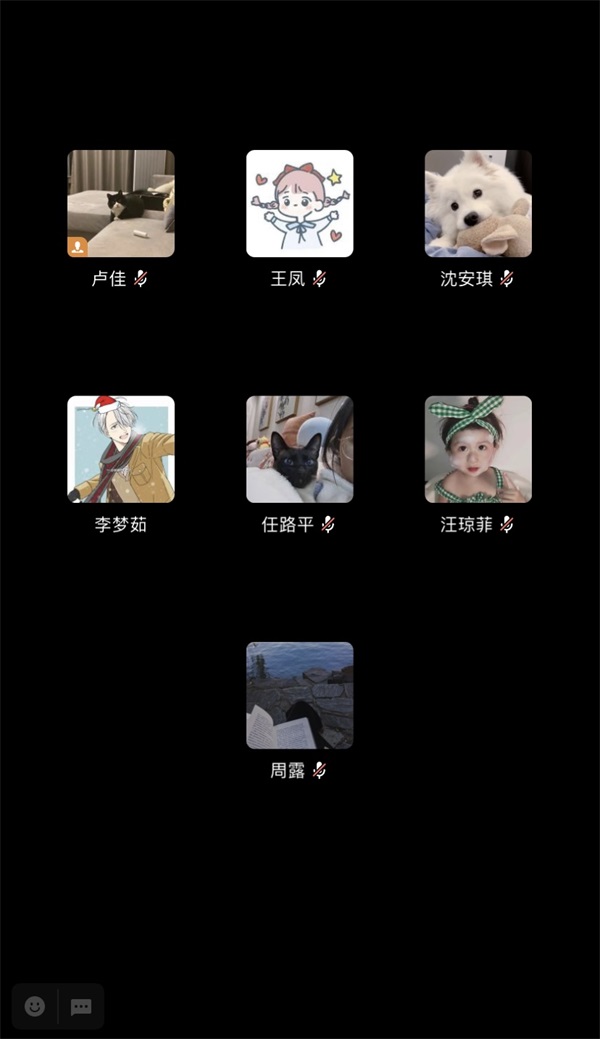This screenshot has width=600, height=1039.
Task: Open 周露's participant tile
Action: click(300, 695)
